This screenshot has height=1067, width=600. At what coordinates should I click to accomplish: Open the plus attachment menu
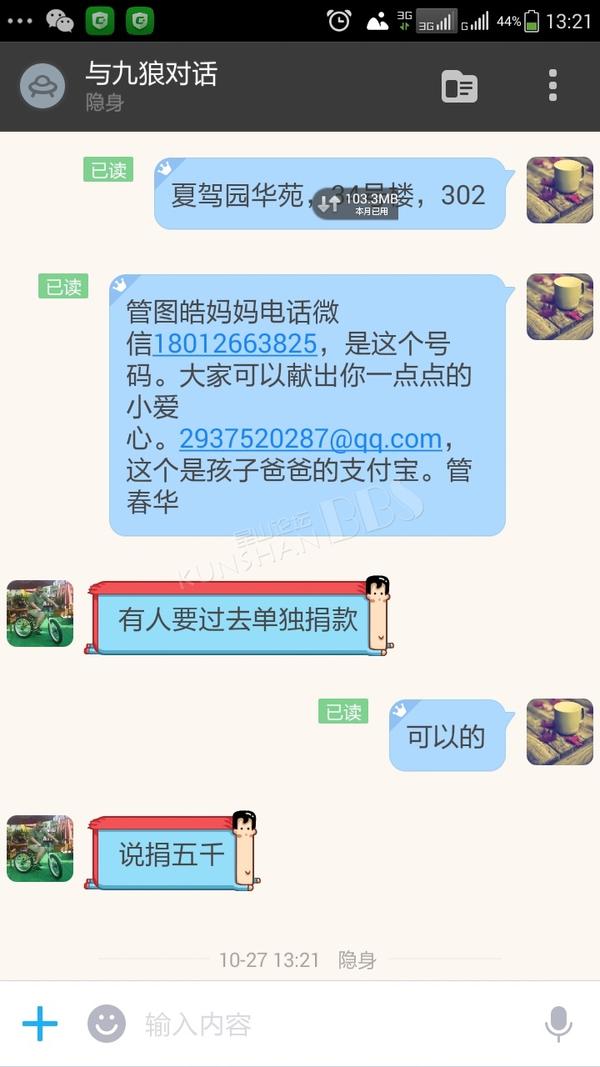click(x=40, y=1023)
